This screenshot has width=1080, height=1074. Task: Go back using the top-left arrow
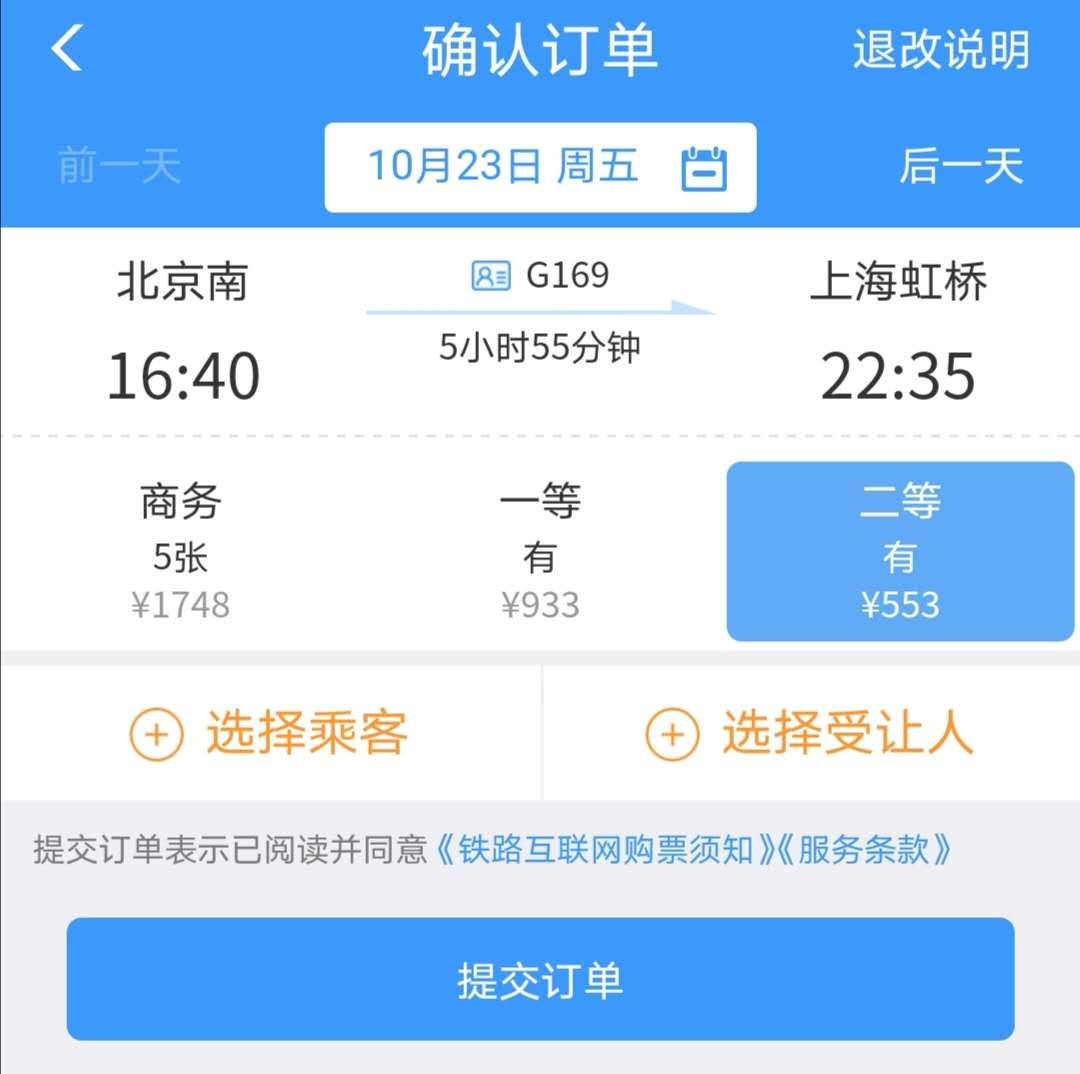[67, 49]
